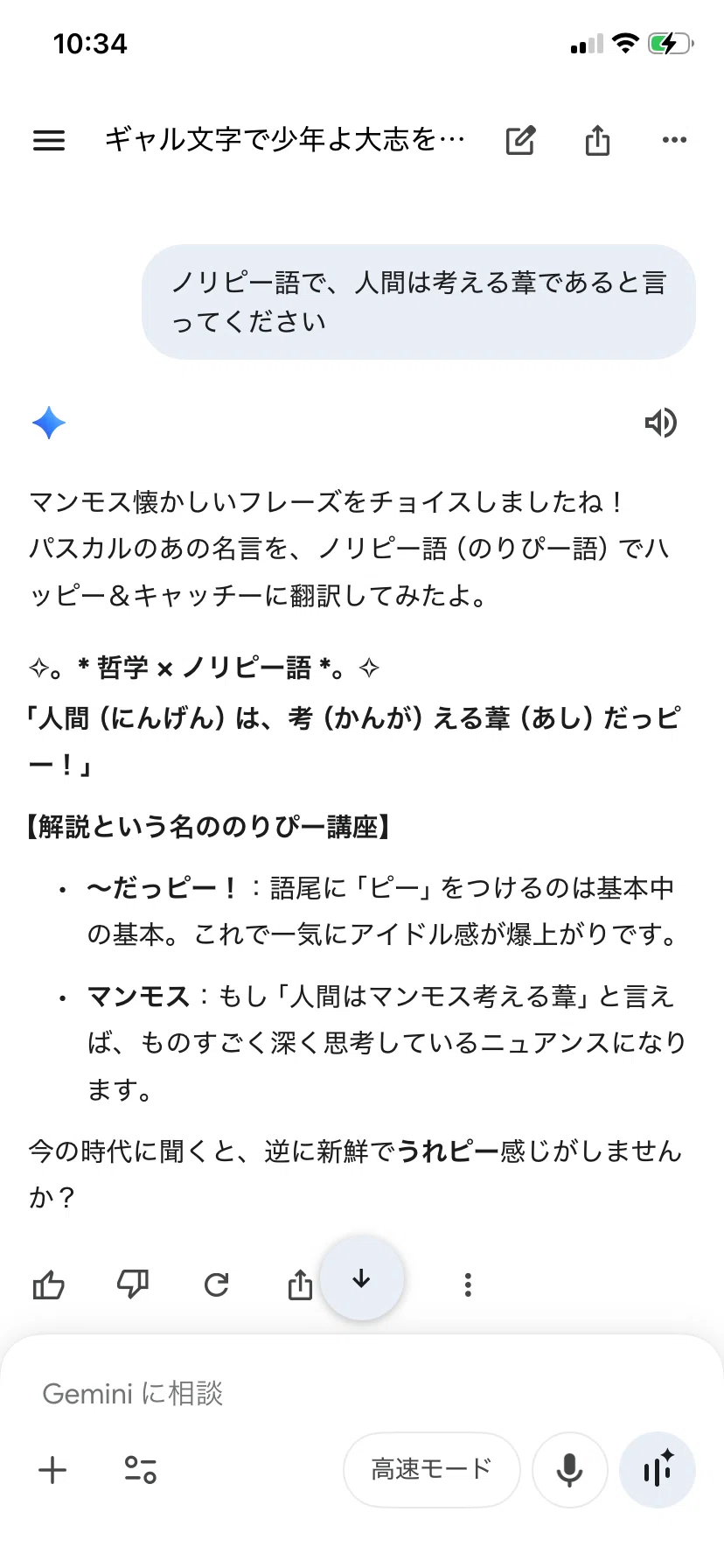Open the hamburger side menu
Screen dimensions: 724x1568
coord(49,140)
